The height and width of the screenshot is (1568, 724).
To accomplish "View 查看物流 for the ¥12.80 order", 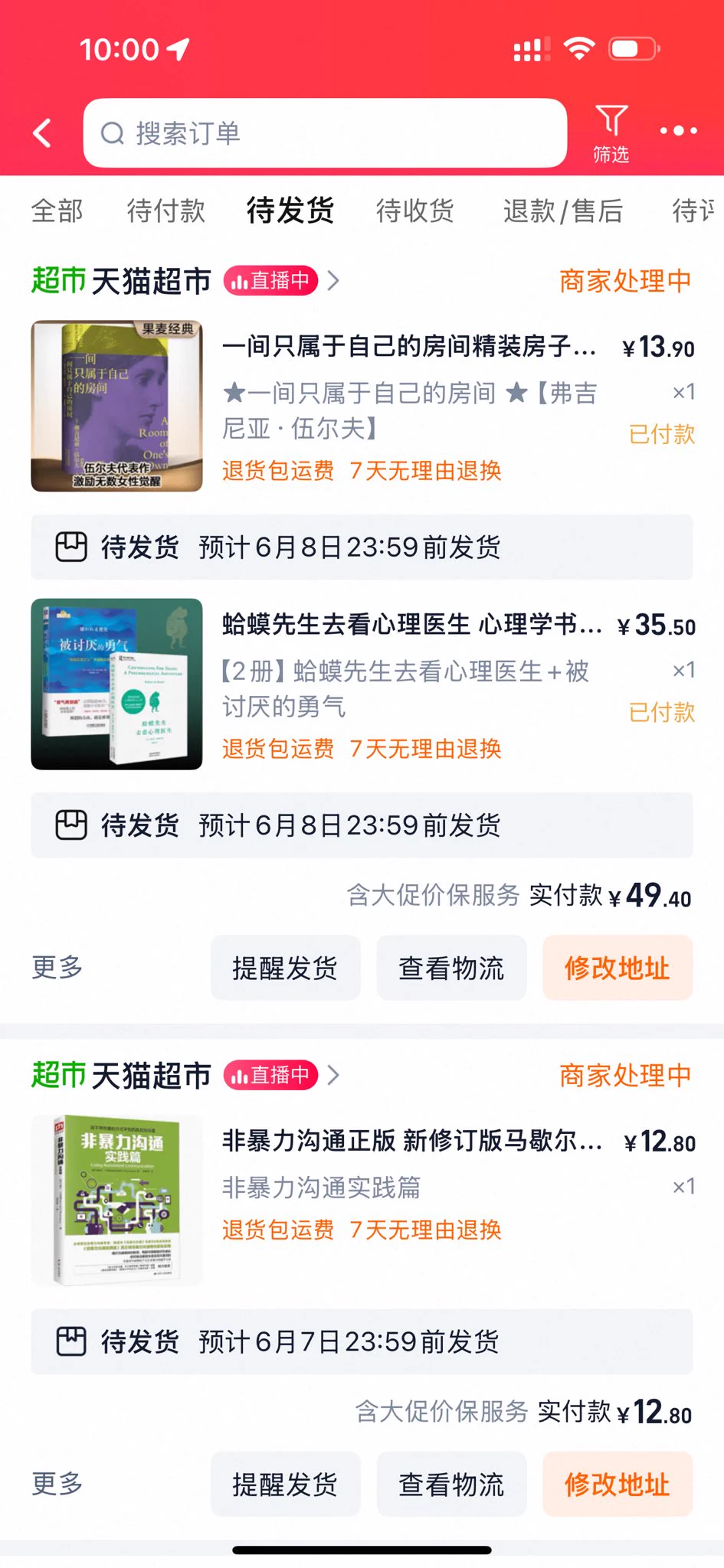I will [451, 1484].
